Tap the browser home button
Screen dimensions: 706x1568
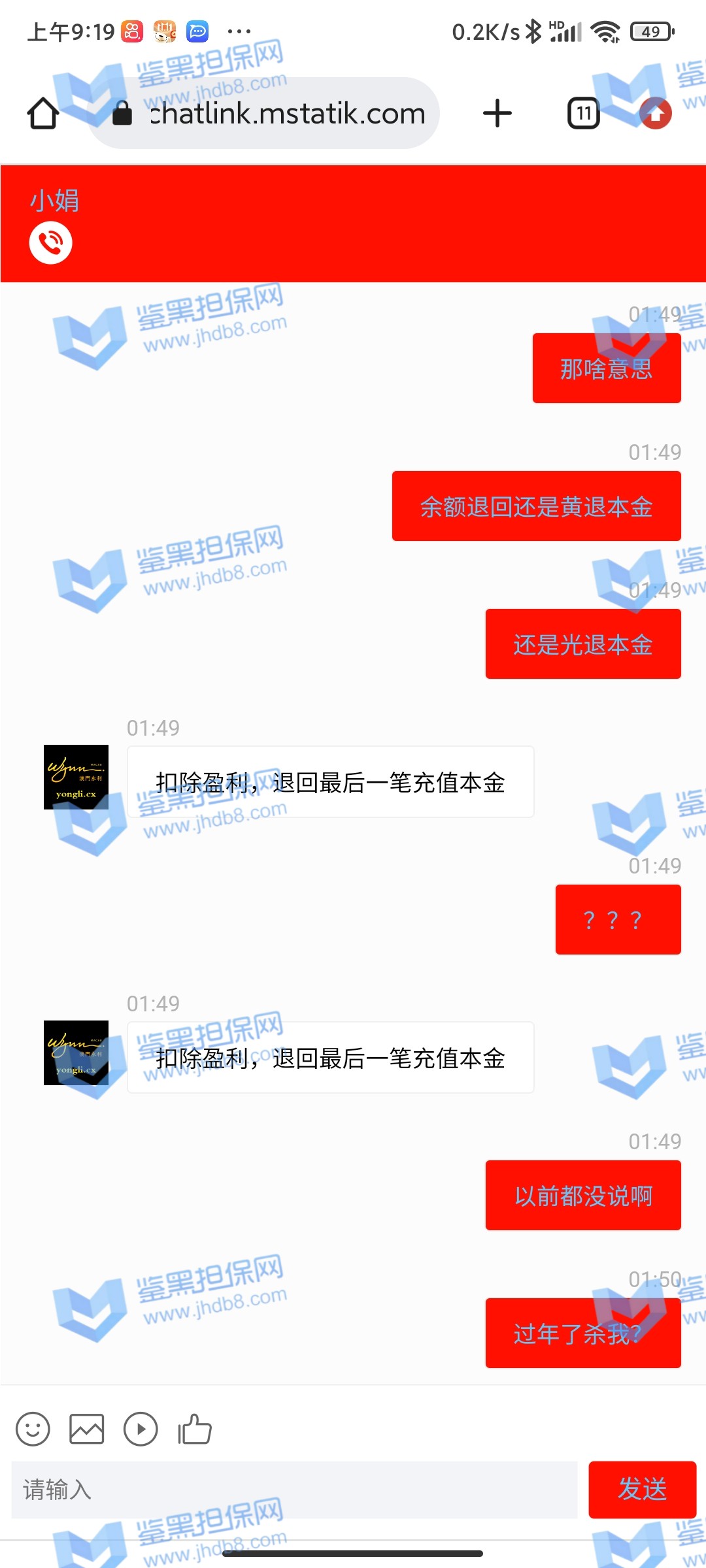coord(43,114)
